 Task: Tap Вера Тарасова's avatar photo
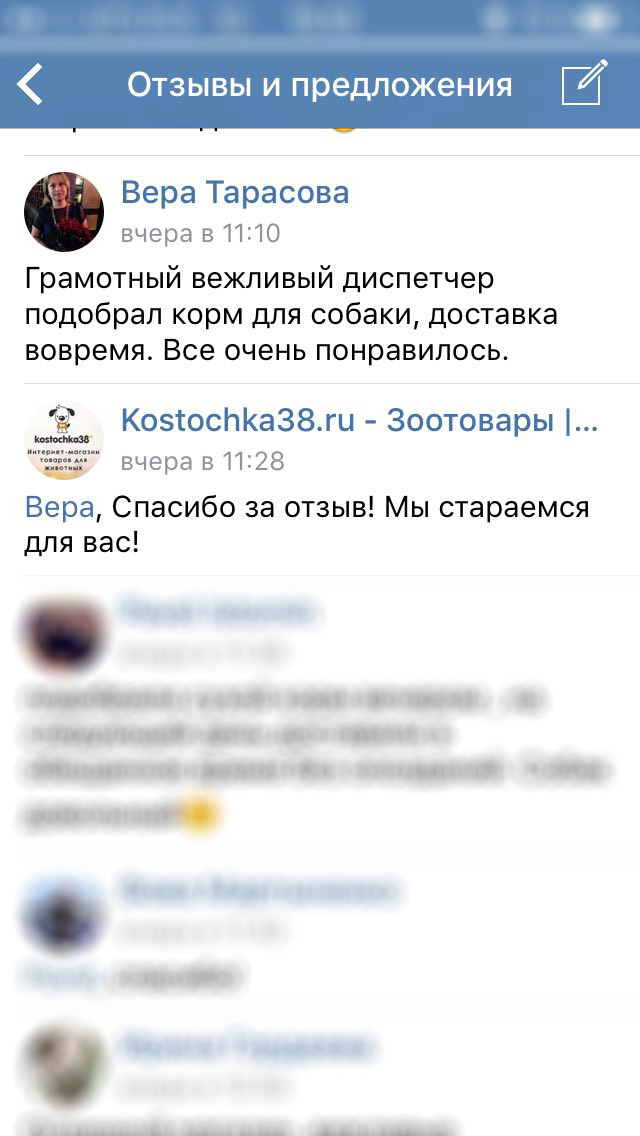(x=64, y=211)
